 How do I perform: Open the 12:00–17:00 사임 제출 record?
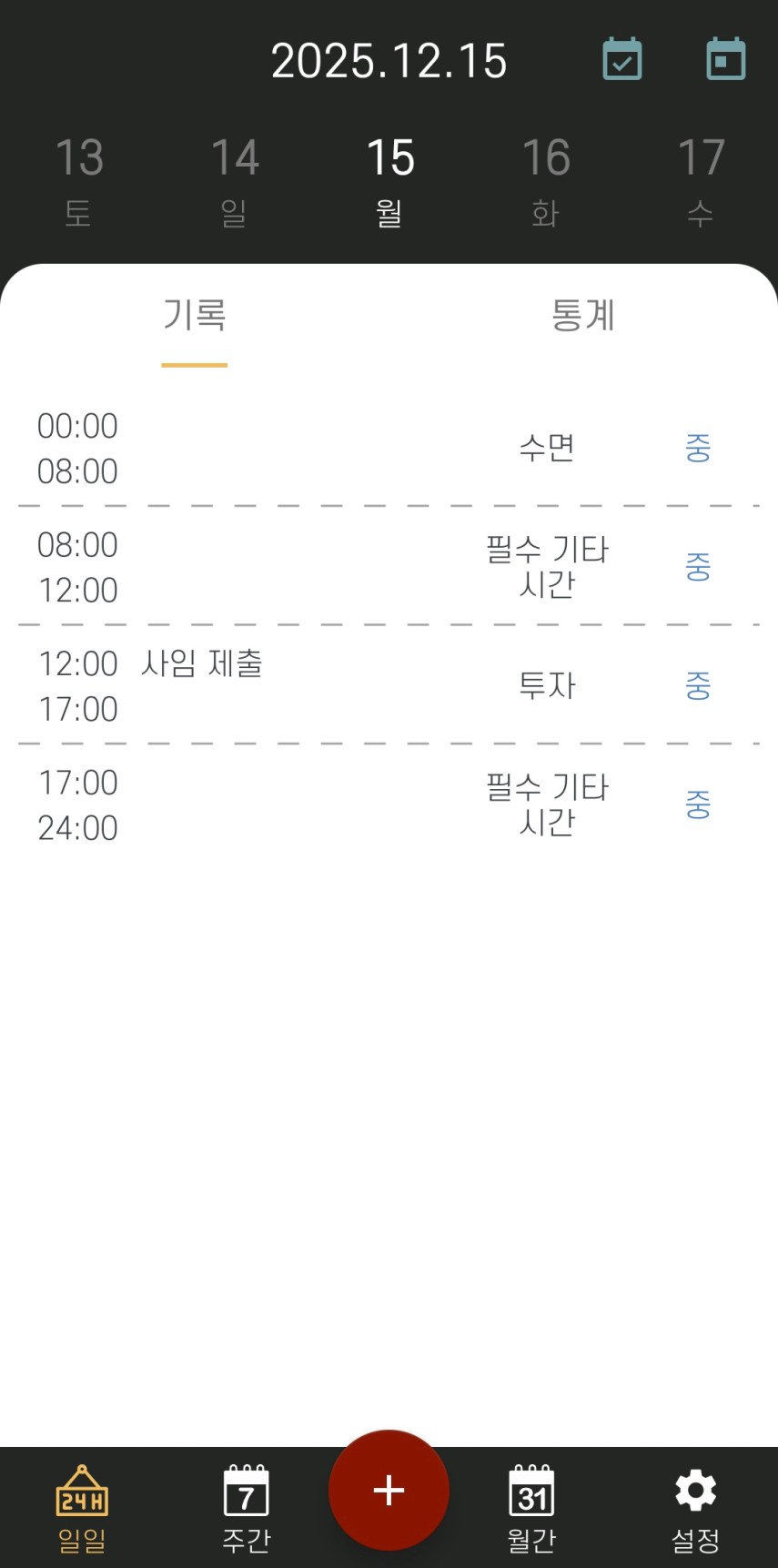click(x=389, y=685)
